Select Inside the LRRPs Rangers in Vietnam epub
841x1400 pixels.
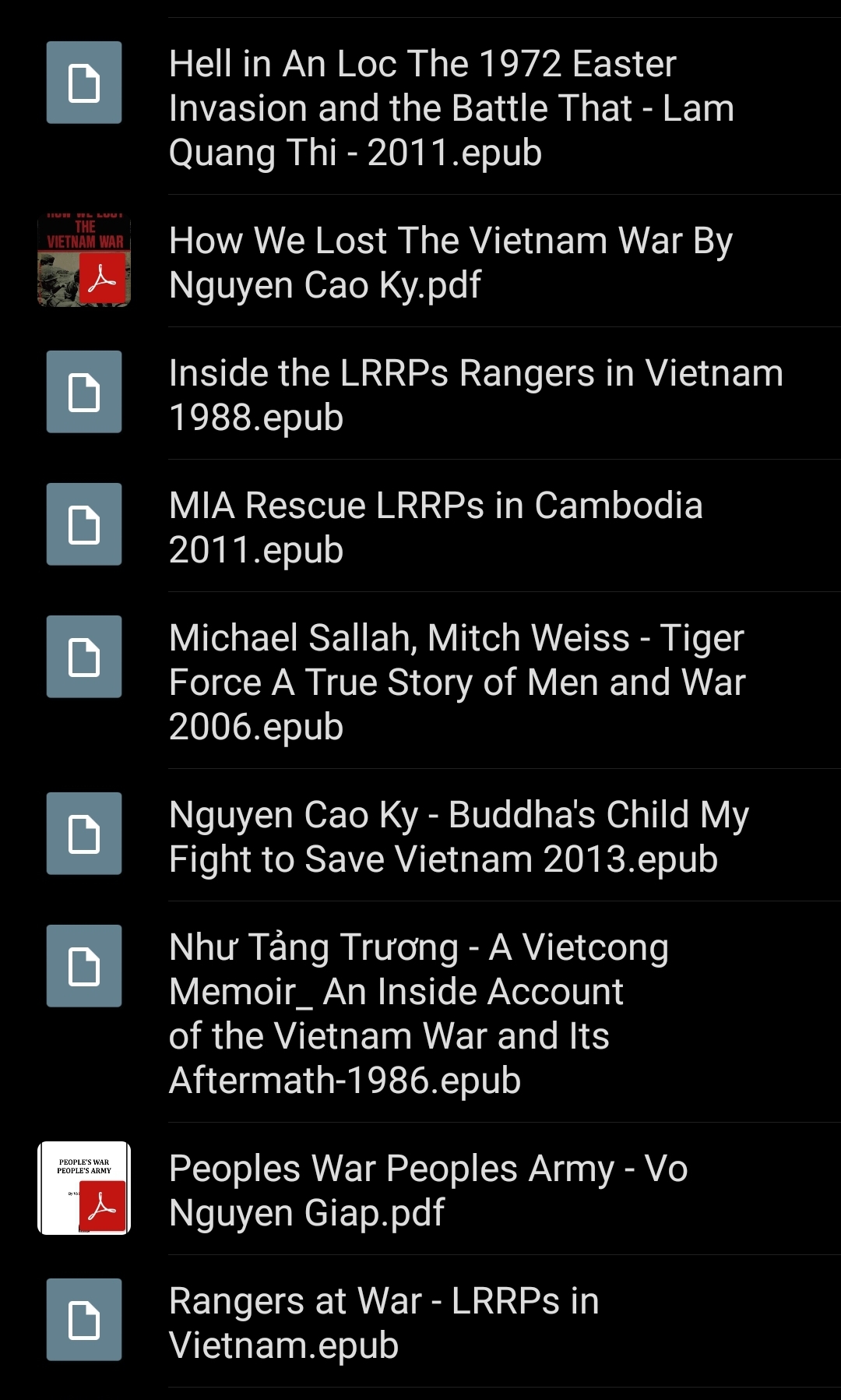pos(475,395)
